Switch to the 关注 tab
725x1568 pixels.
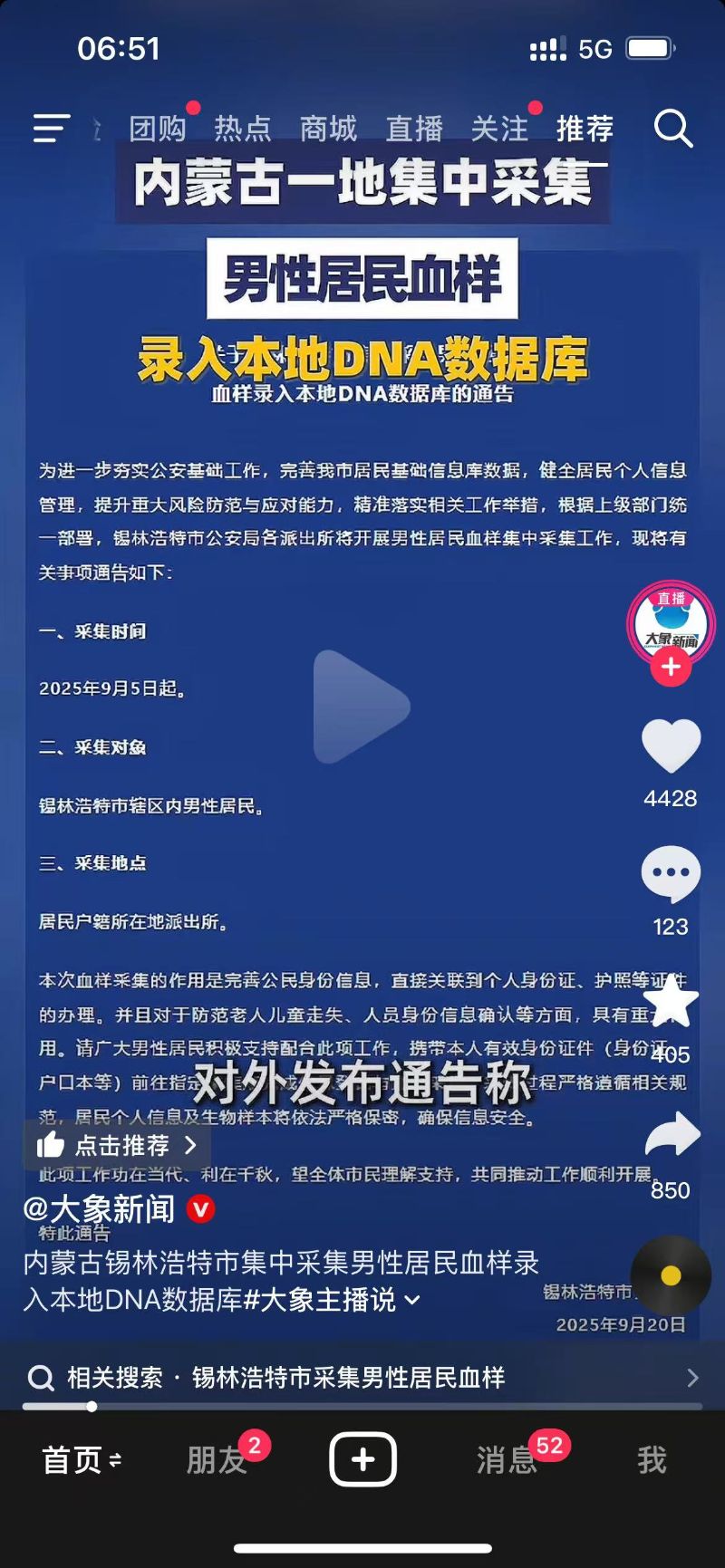coord(499,129)
